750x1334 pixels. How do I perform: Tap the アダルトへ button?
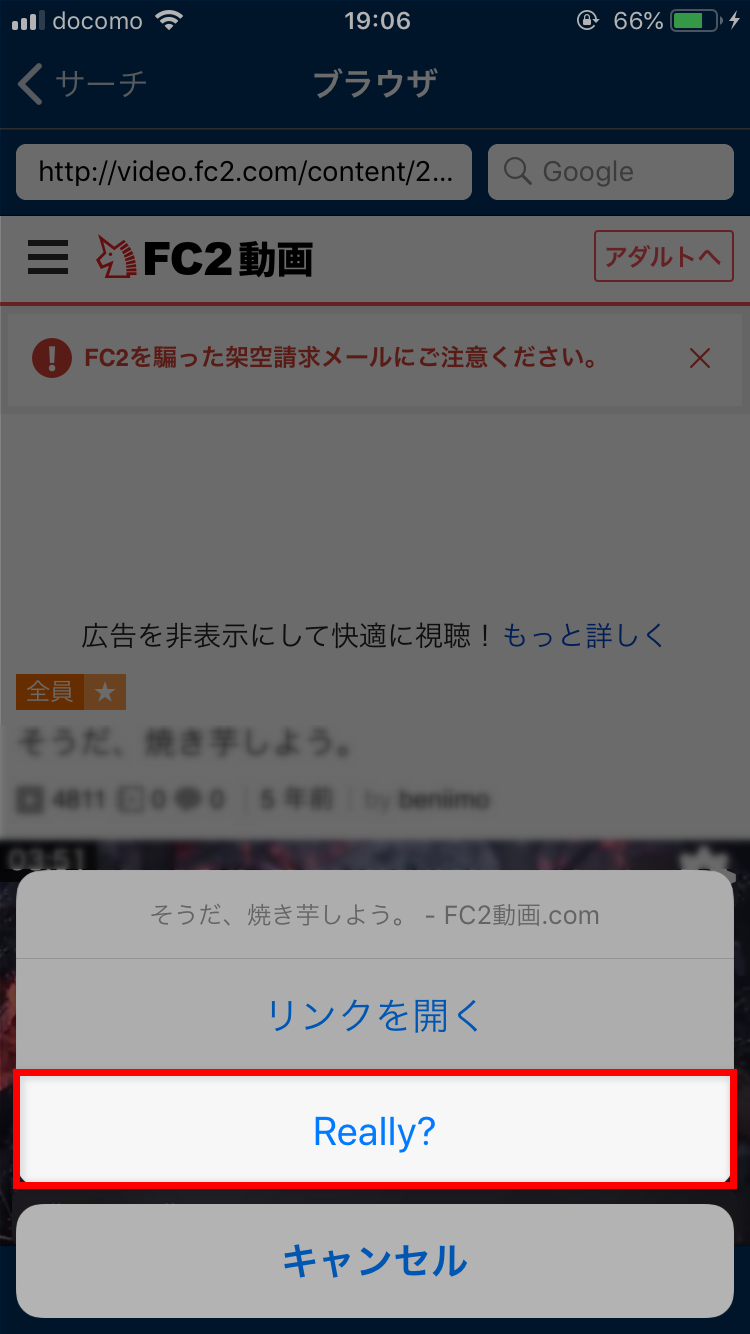664,257
